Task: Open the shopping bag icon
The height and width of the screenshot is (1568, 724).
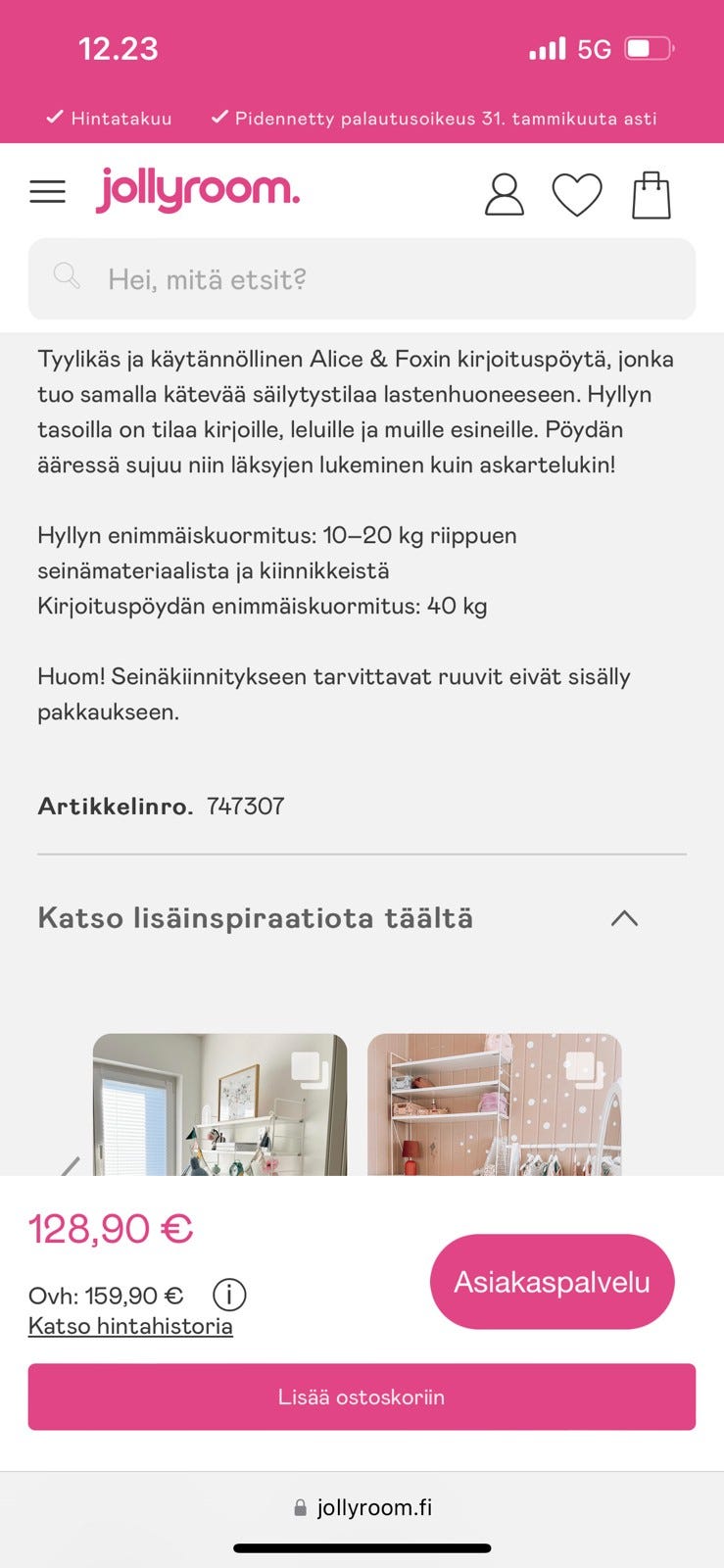Action: point(651,193)
